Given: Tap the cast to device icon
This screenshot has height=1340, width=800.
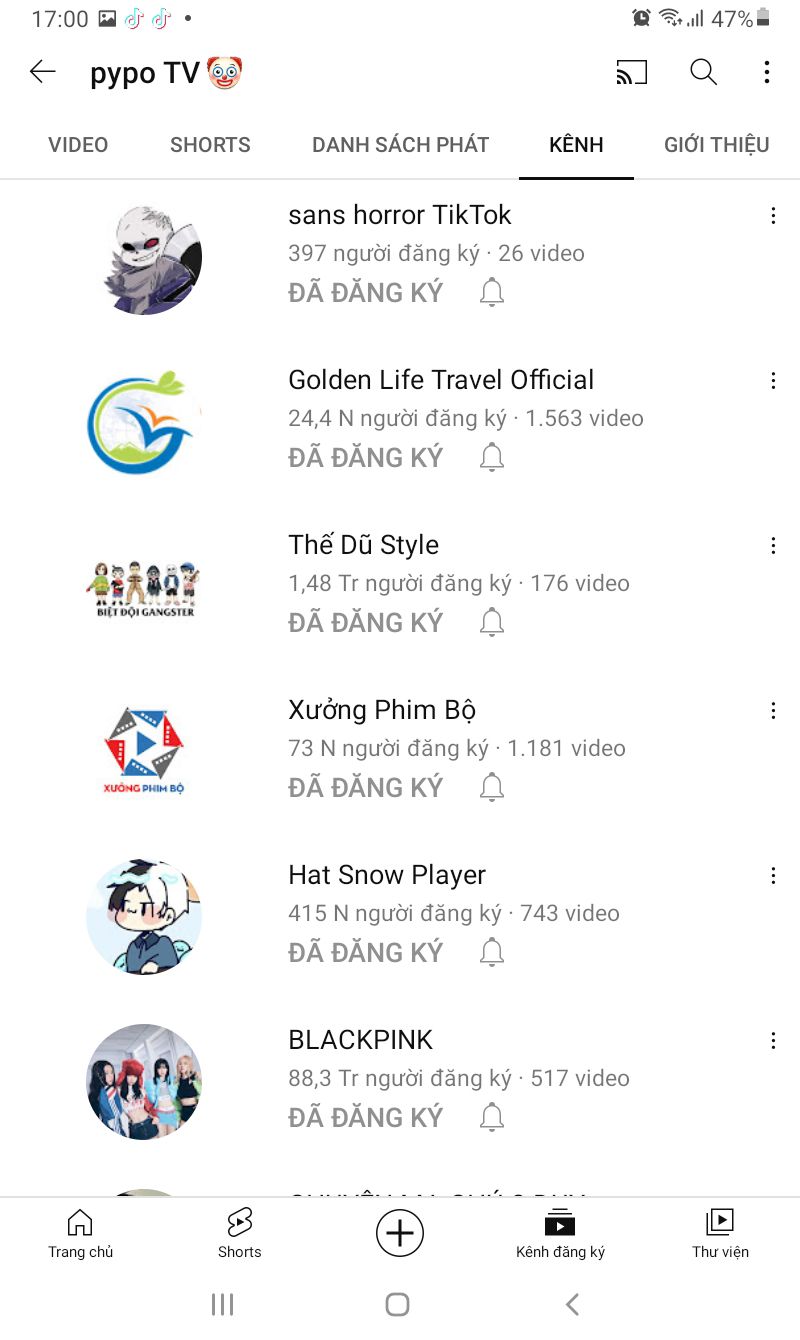Looking at the screenshot, I should click(x=632, y=72).
